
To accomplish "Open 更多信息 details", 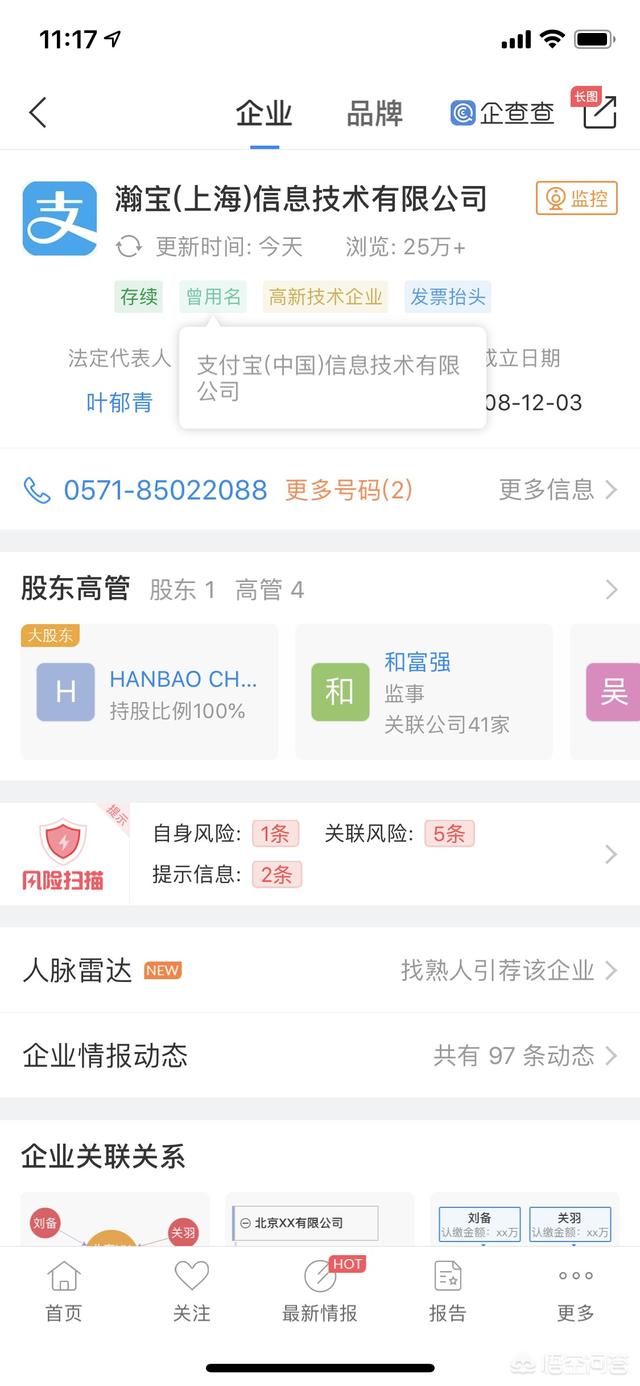I will coord(559,489).
